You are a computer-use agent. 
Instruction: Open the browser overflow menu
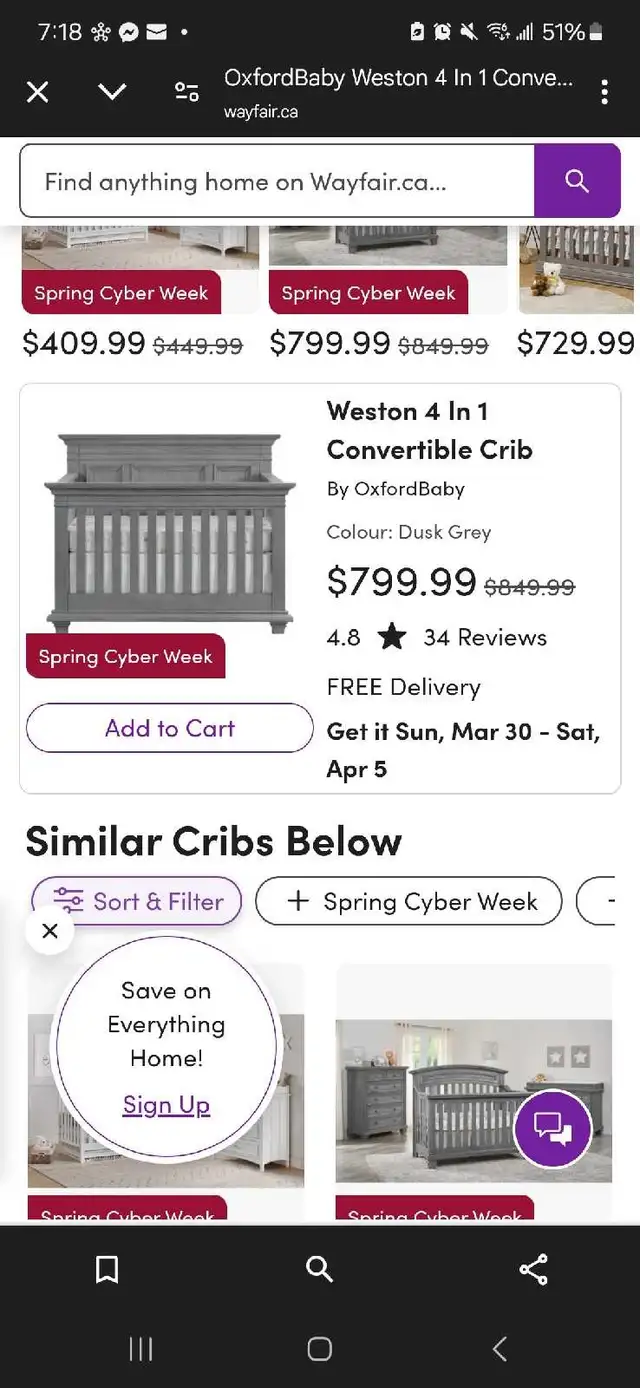pos(604,93)
